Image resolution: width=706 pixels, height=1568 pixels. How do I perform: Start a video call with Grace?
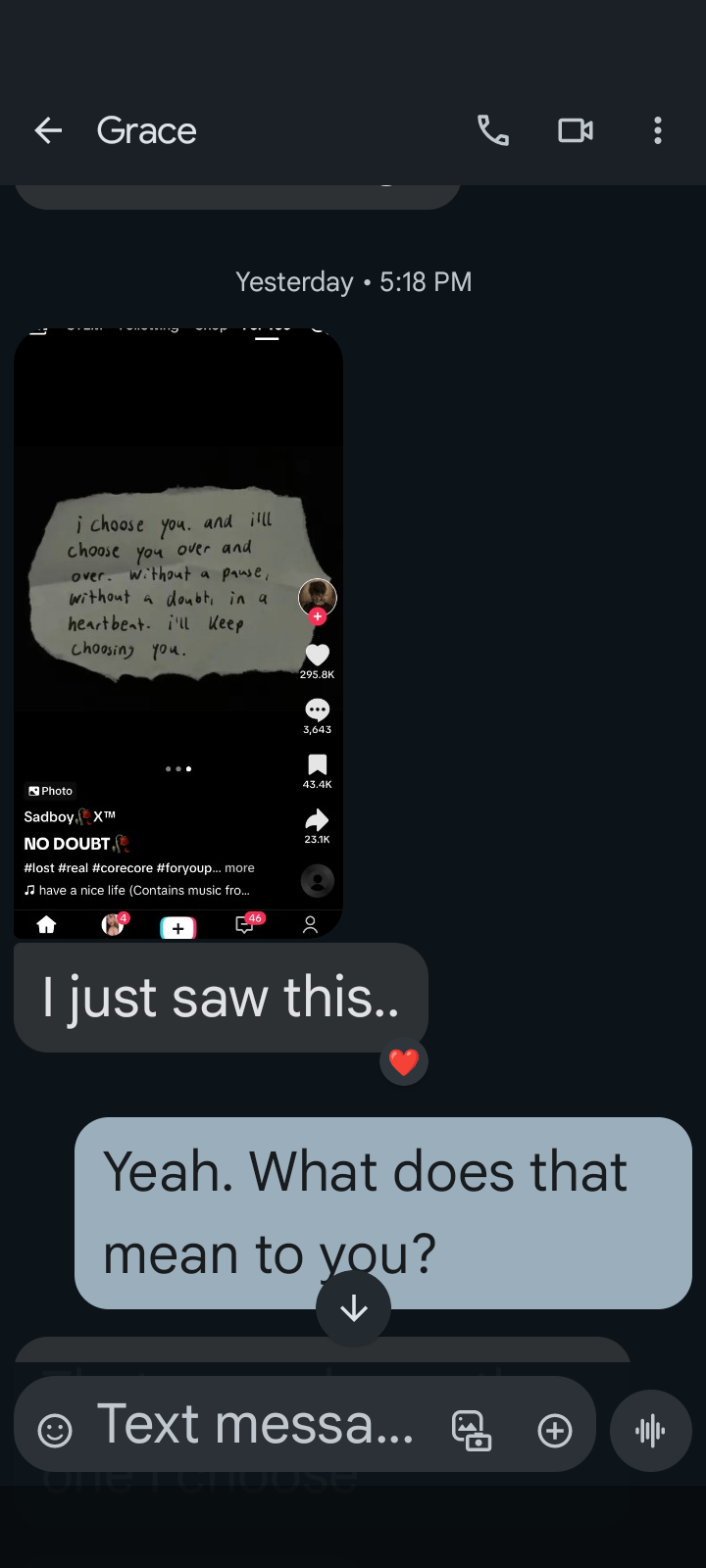pyautogui.click(x=576, y=130)
